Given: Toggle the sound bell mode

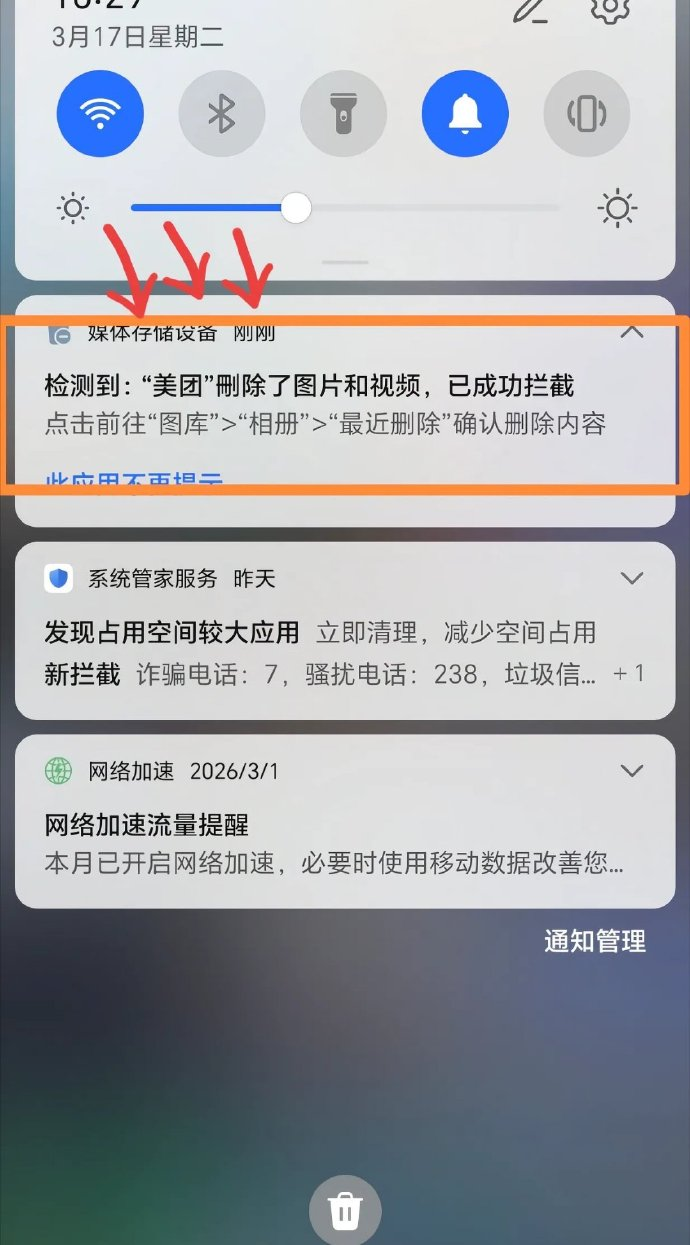Looking at the screenshot, I should tap(465, 113).
